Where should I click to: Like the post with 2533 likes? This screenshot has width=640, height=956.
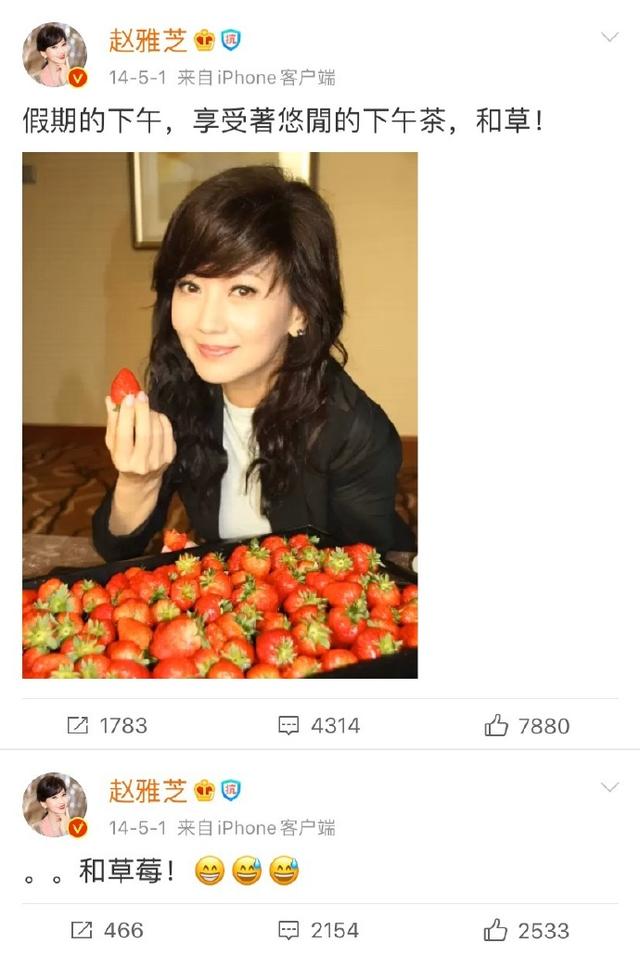coord(527,930)
